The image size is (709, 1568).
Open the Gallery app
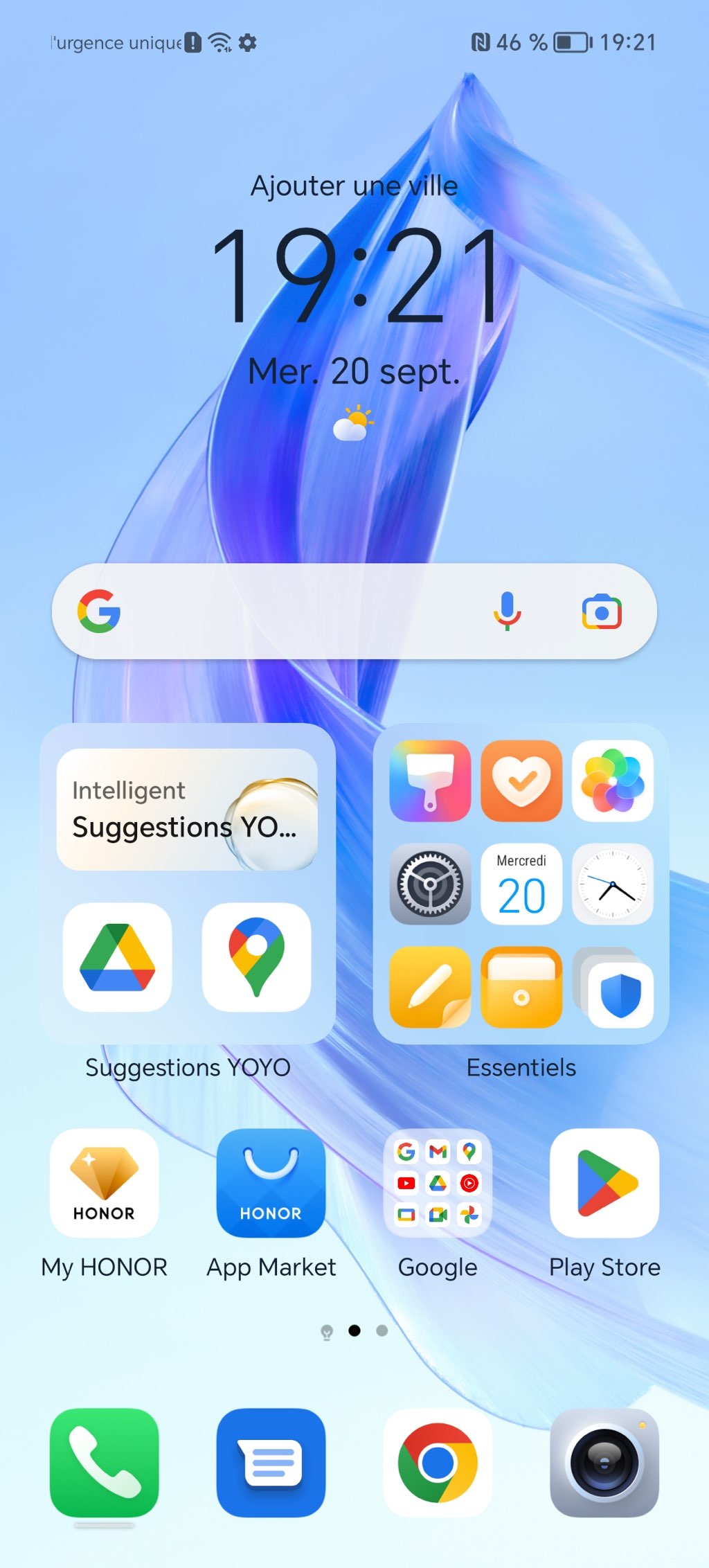[613, 781]
